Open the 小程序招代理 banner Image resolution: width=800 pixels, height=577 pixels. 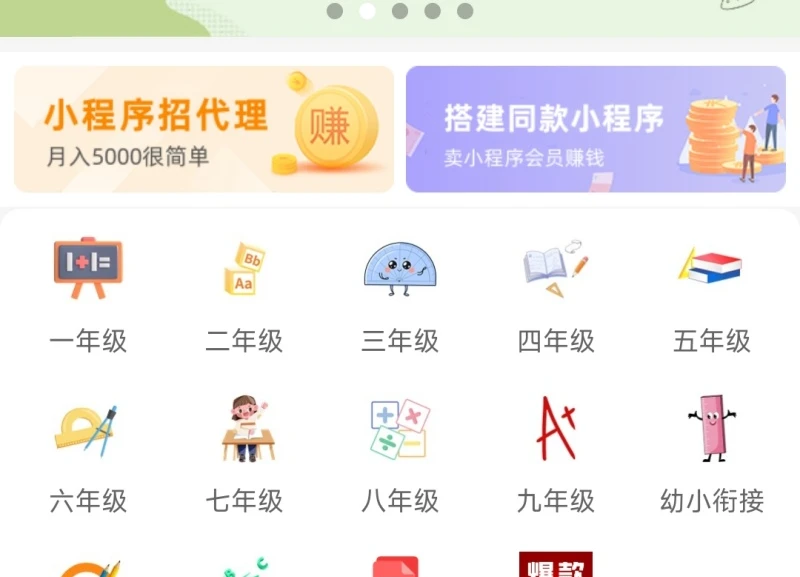tap(204, 129)
